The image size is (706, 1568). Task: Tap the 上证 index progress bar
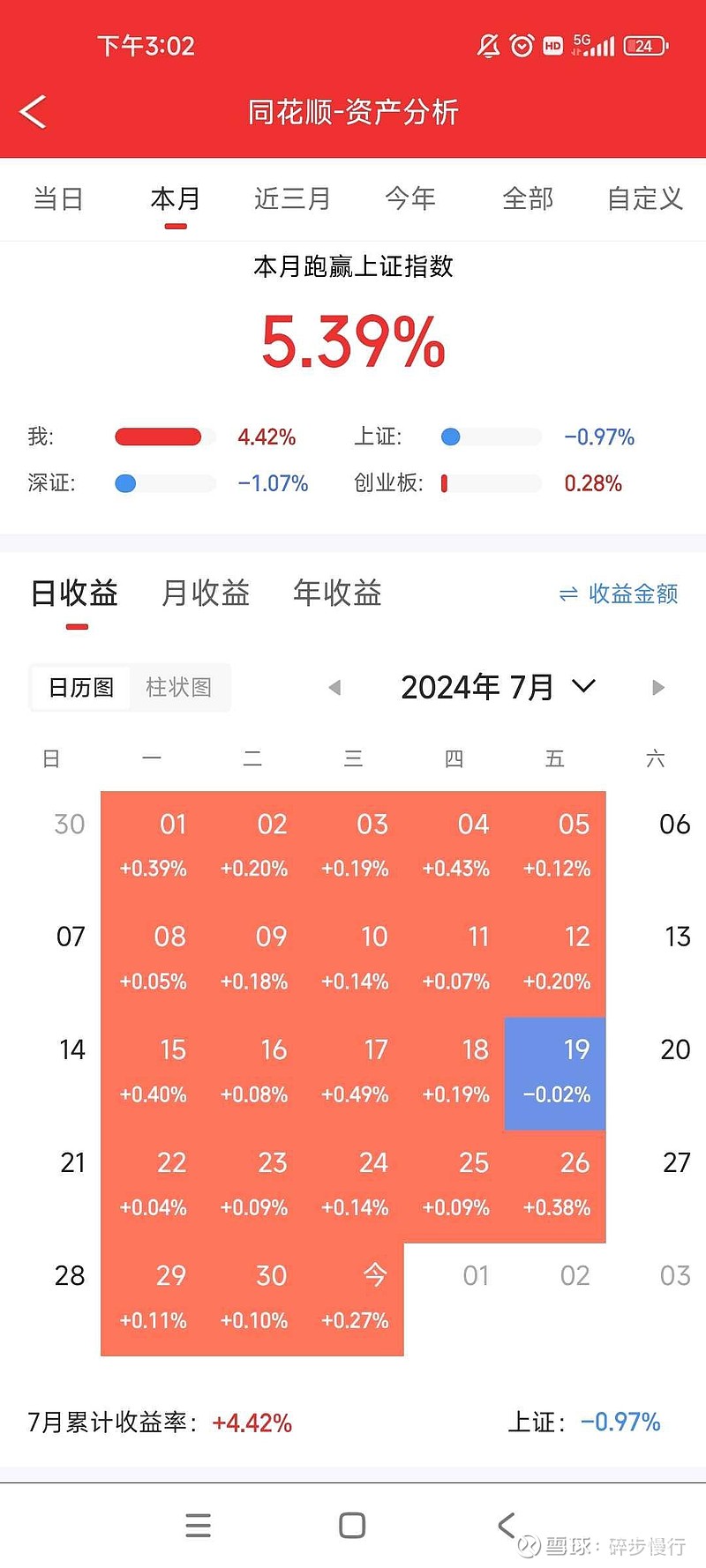coord(491,437)
